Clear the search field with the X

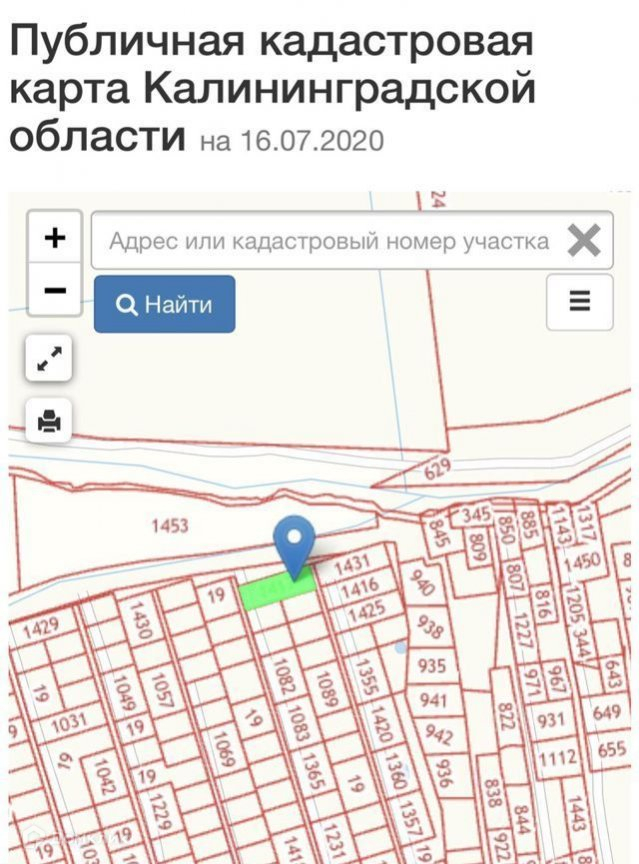pos(584,241)
